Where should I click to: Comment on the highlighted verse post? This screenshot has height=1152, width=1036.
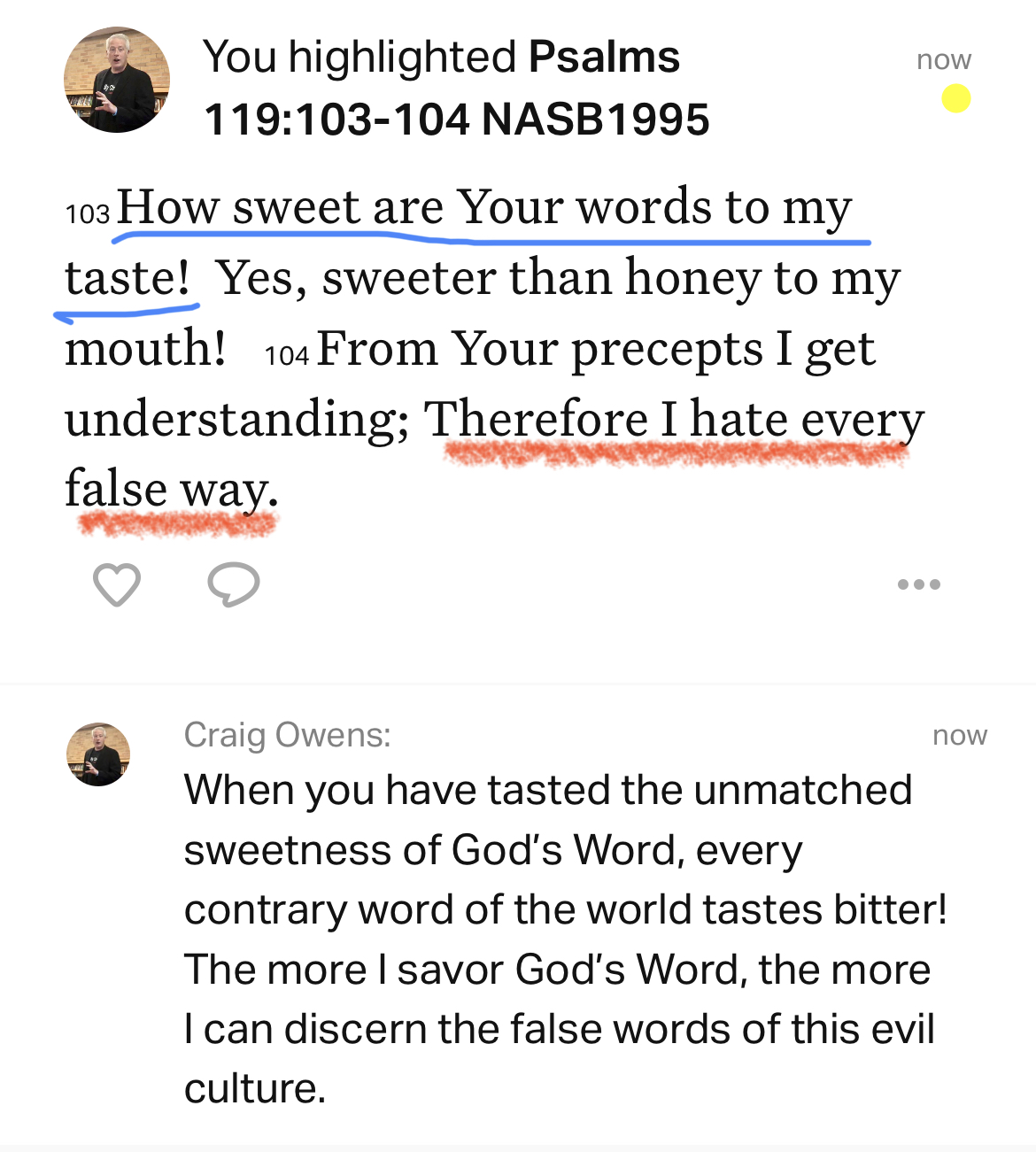click(233, 584)
